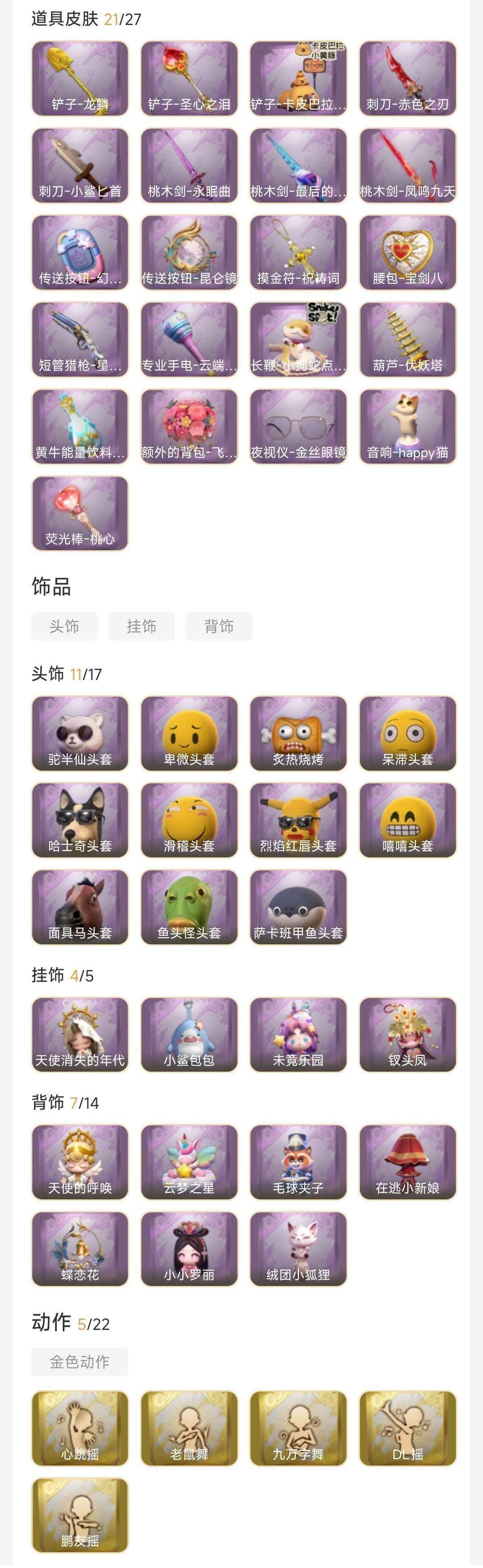View the 刺刀-赤色之刃 skin

(x=407, y=78)
